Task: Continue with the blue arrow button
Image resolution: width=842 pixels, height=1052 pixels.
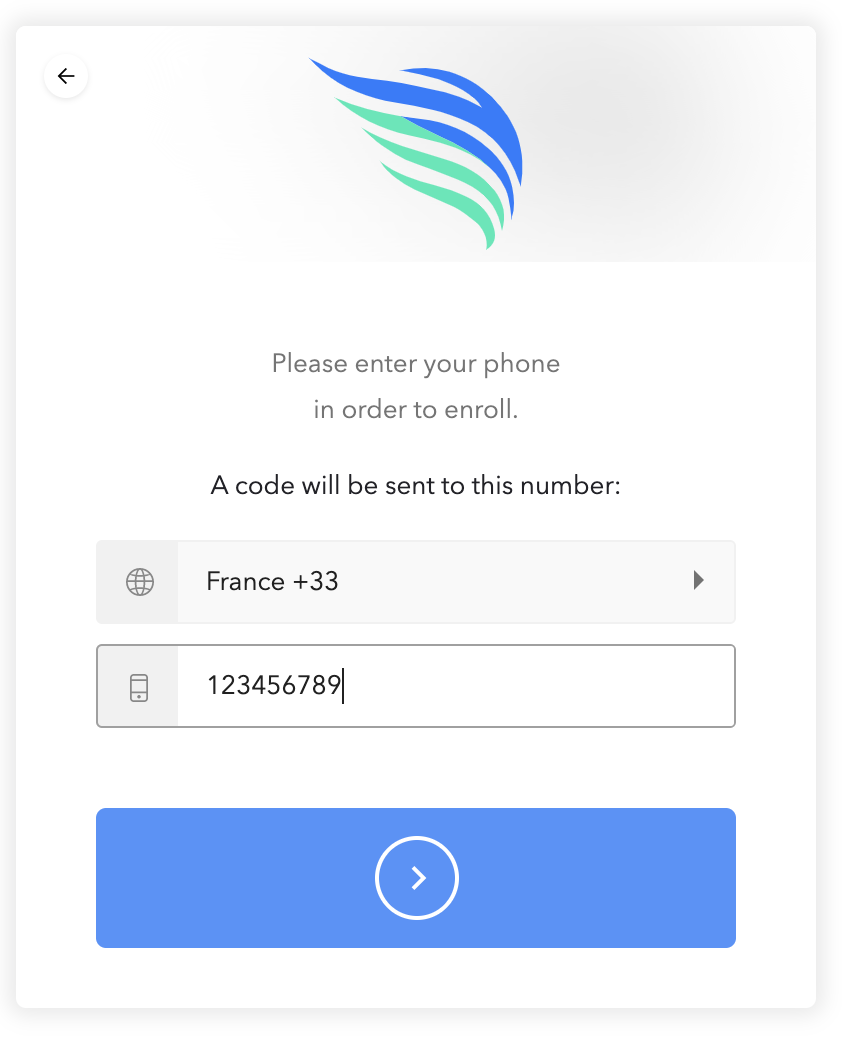Action: 416,877
